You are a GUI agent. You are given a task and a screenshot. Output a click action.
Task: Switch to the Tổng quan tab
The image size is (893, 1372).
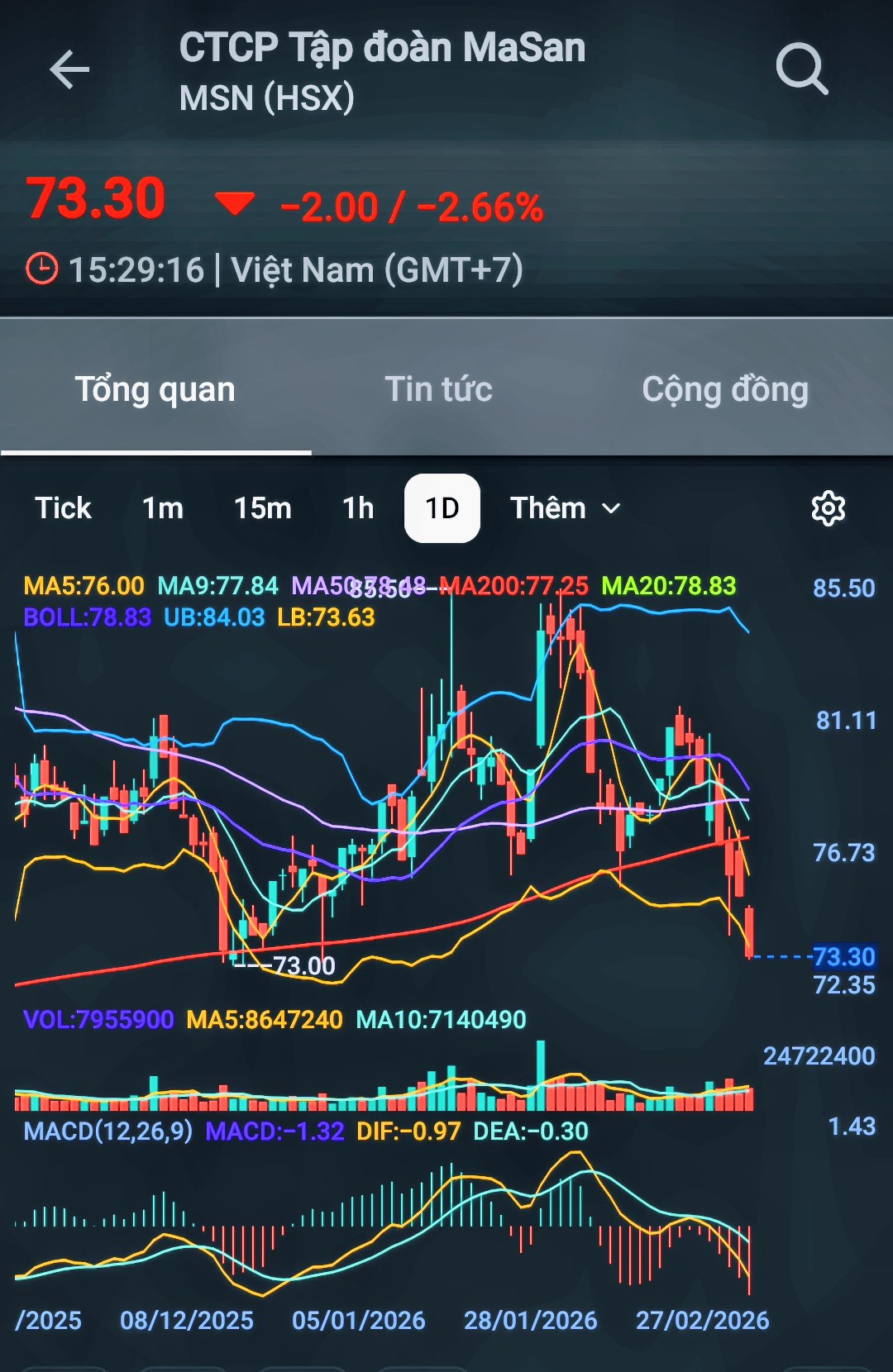[x=155, y=389]
